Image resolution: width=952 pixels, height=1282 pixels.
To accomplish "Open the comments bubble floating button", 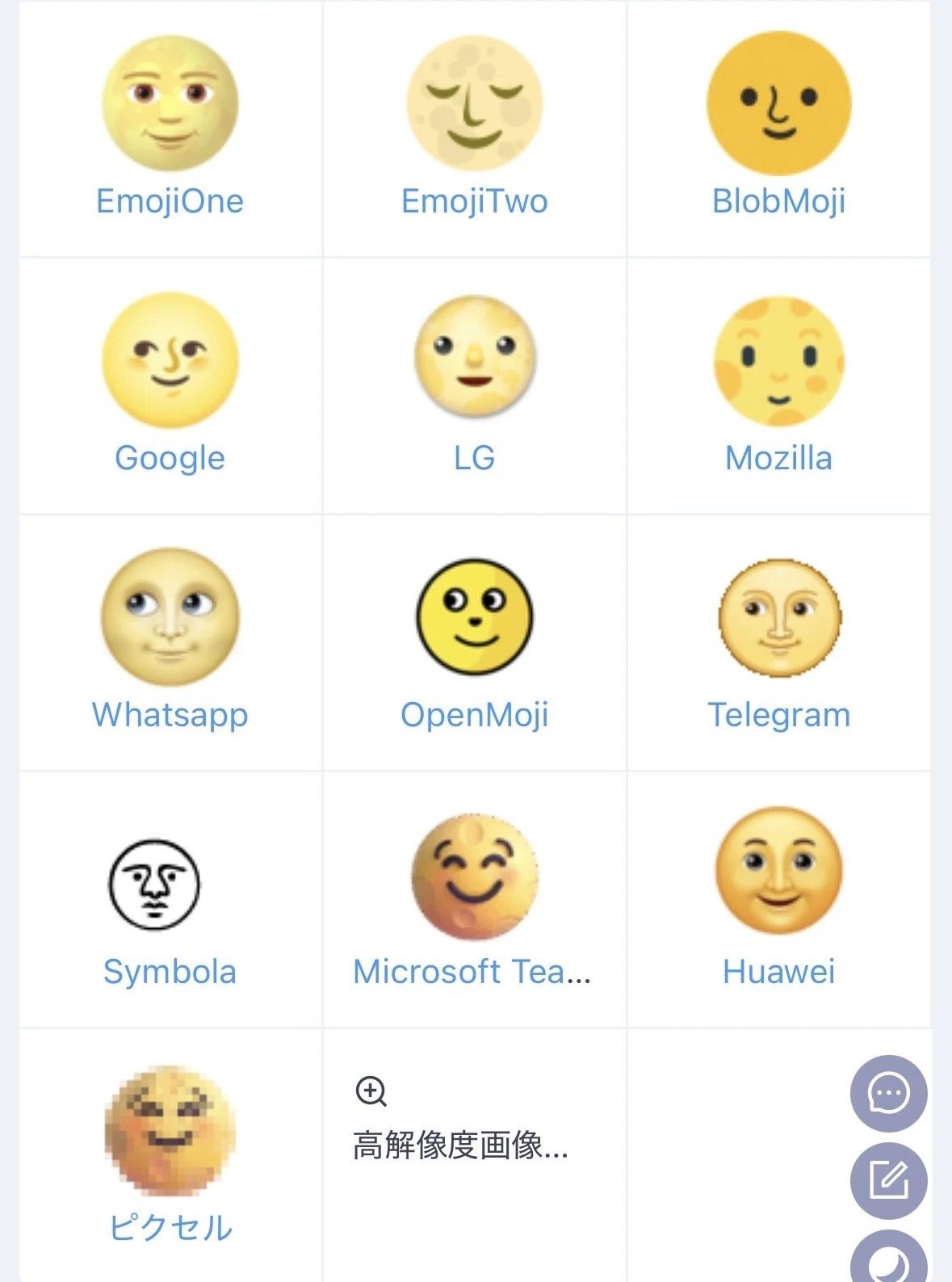I will (888, 1094).
